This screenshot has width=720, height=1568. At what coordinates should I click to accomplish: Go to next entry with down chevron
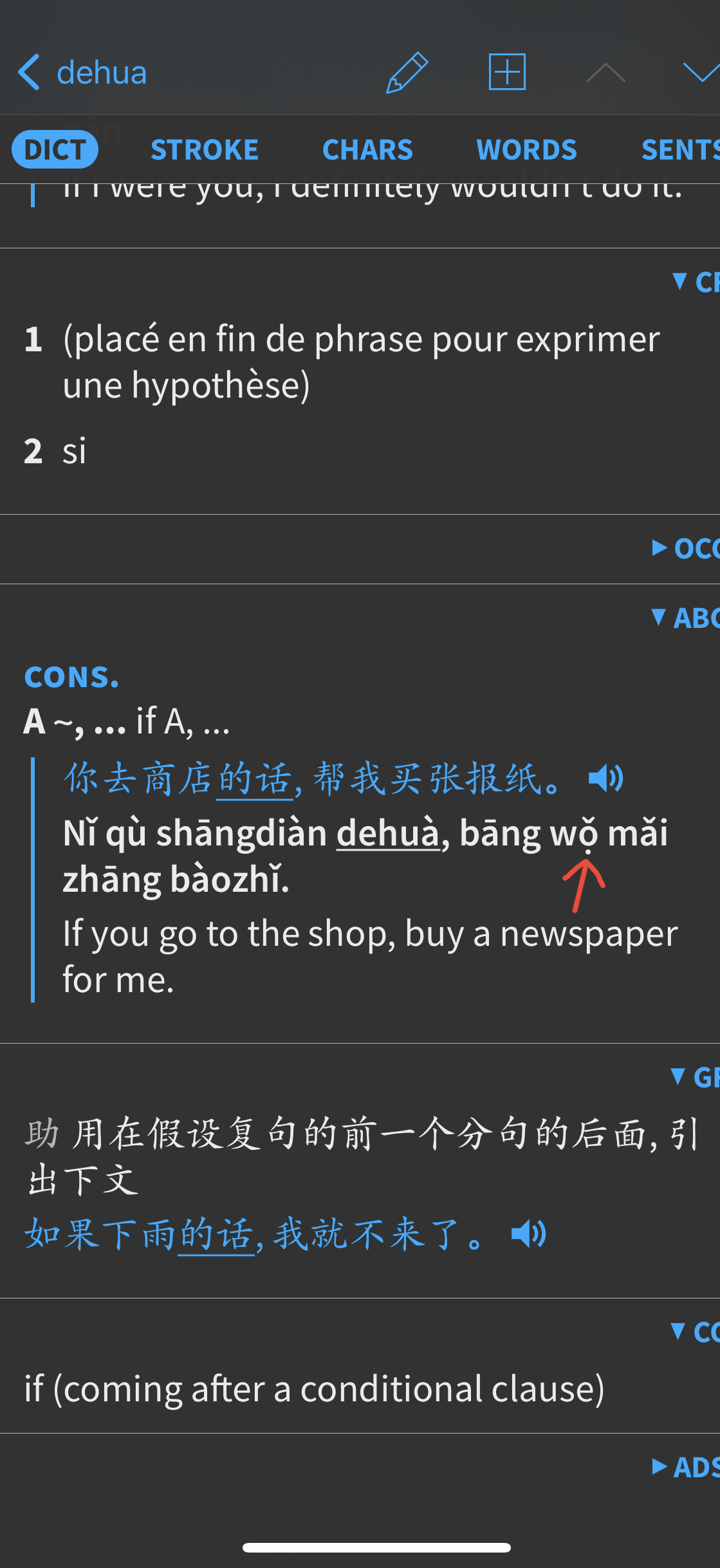pyautogui.click(x=701, y=72)
